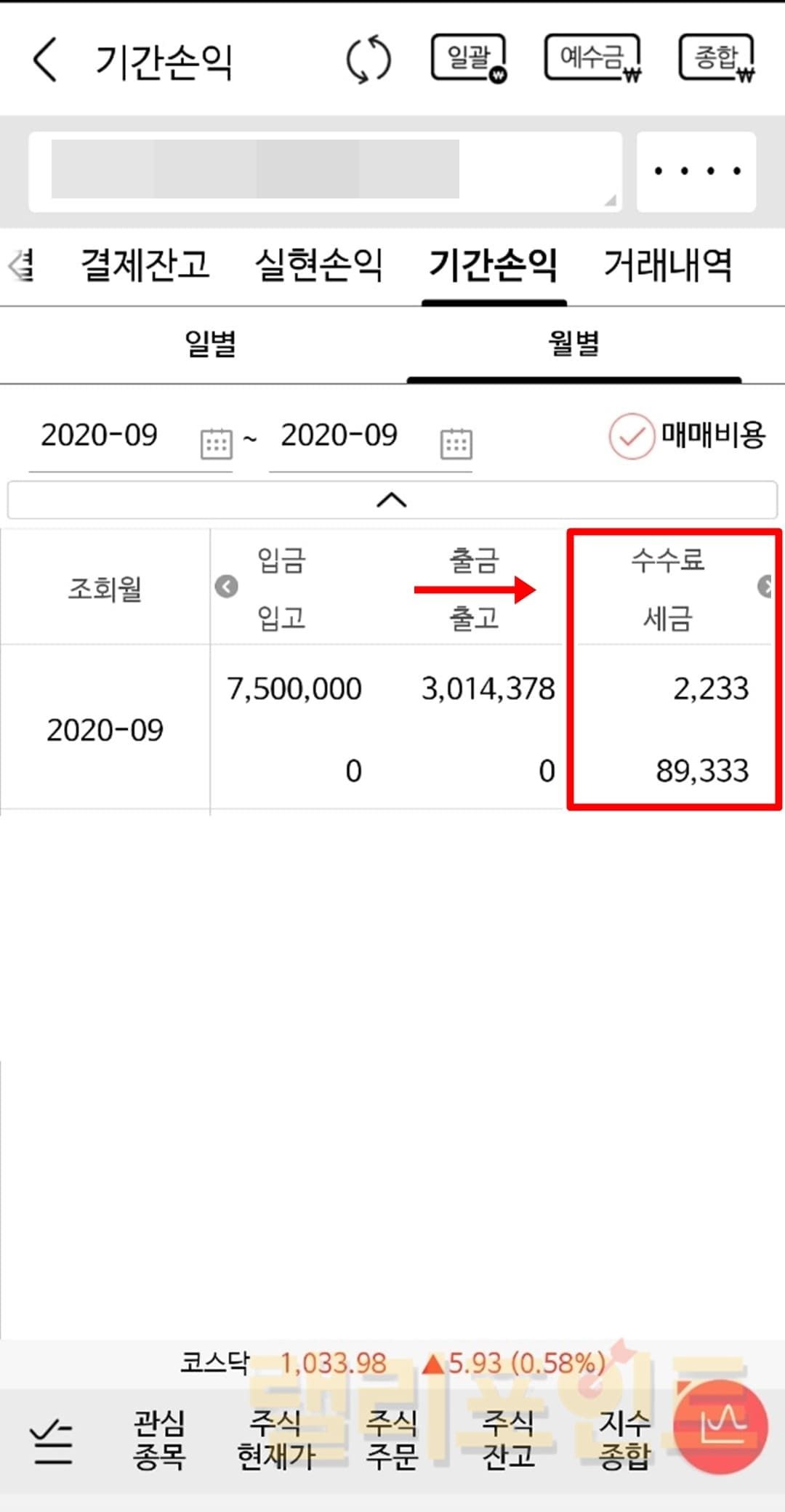The image size is (785, 1512).
Task: Open the end month calendar picker
Action: (456, 443)
